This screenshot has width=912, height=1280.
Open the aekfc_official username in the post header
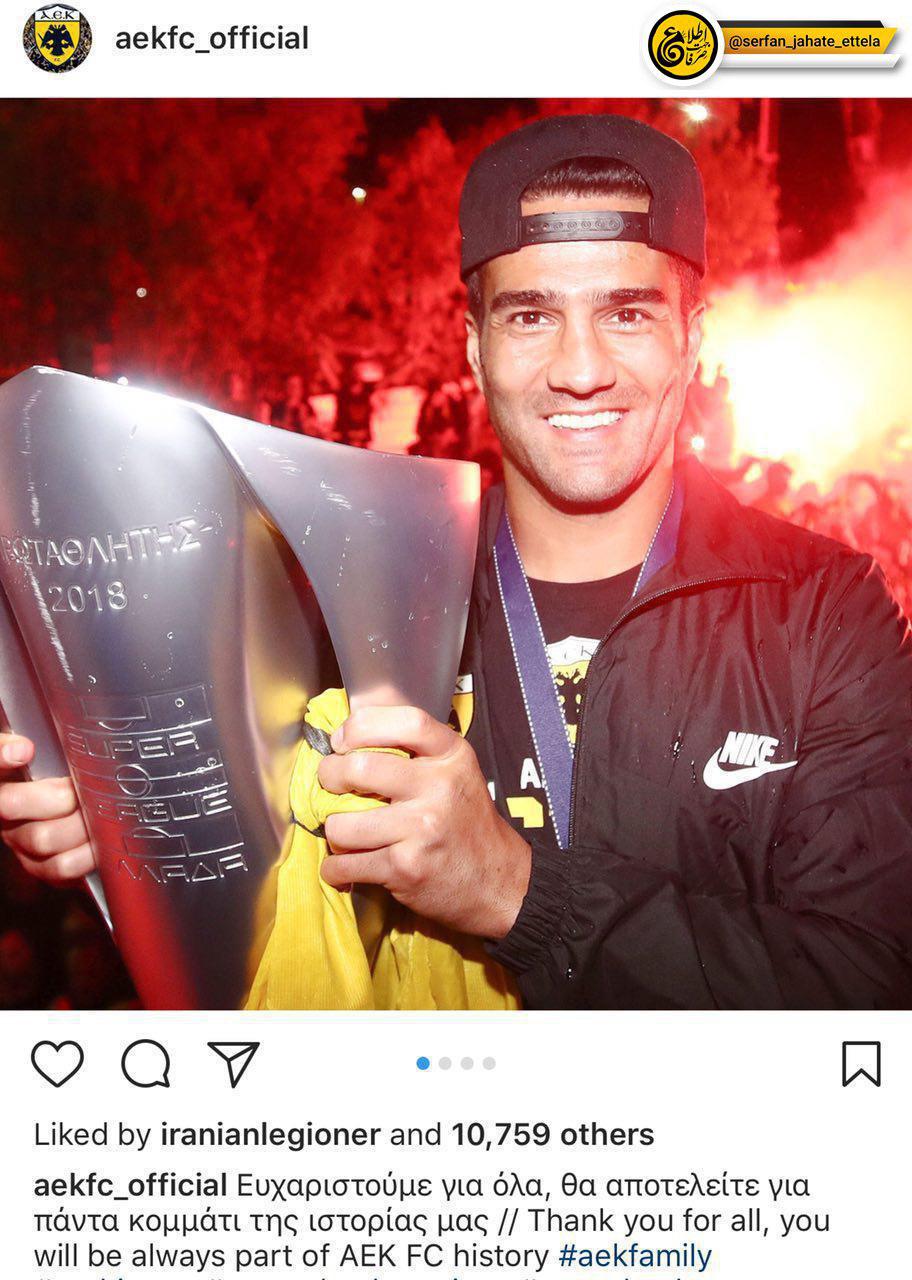point(212,39)
